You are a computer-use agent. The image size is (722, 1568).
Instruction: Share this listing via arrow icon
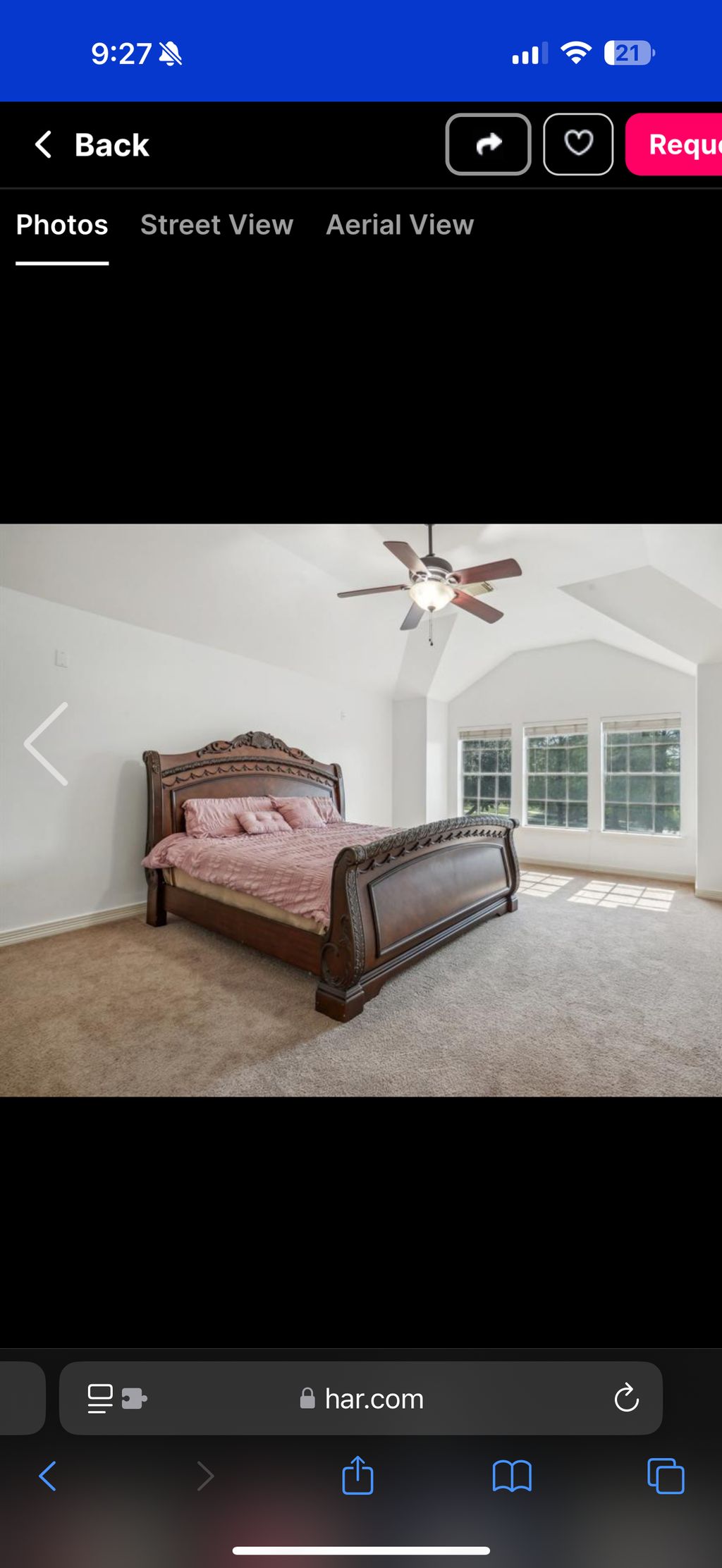point(488,144)
